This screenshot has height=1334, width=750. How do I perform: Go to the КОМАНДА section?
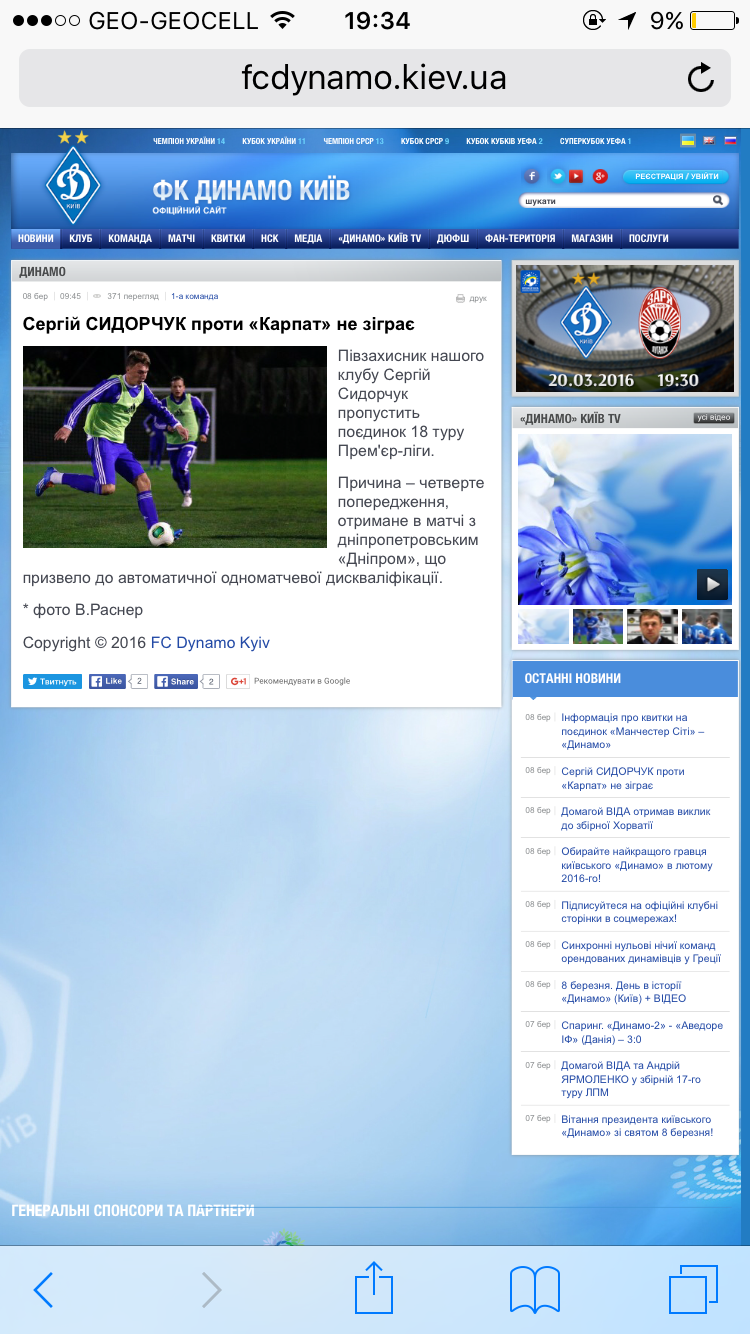[x=130, y=239]
